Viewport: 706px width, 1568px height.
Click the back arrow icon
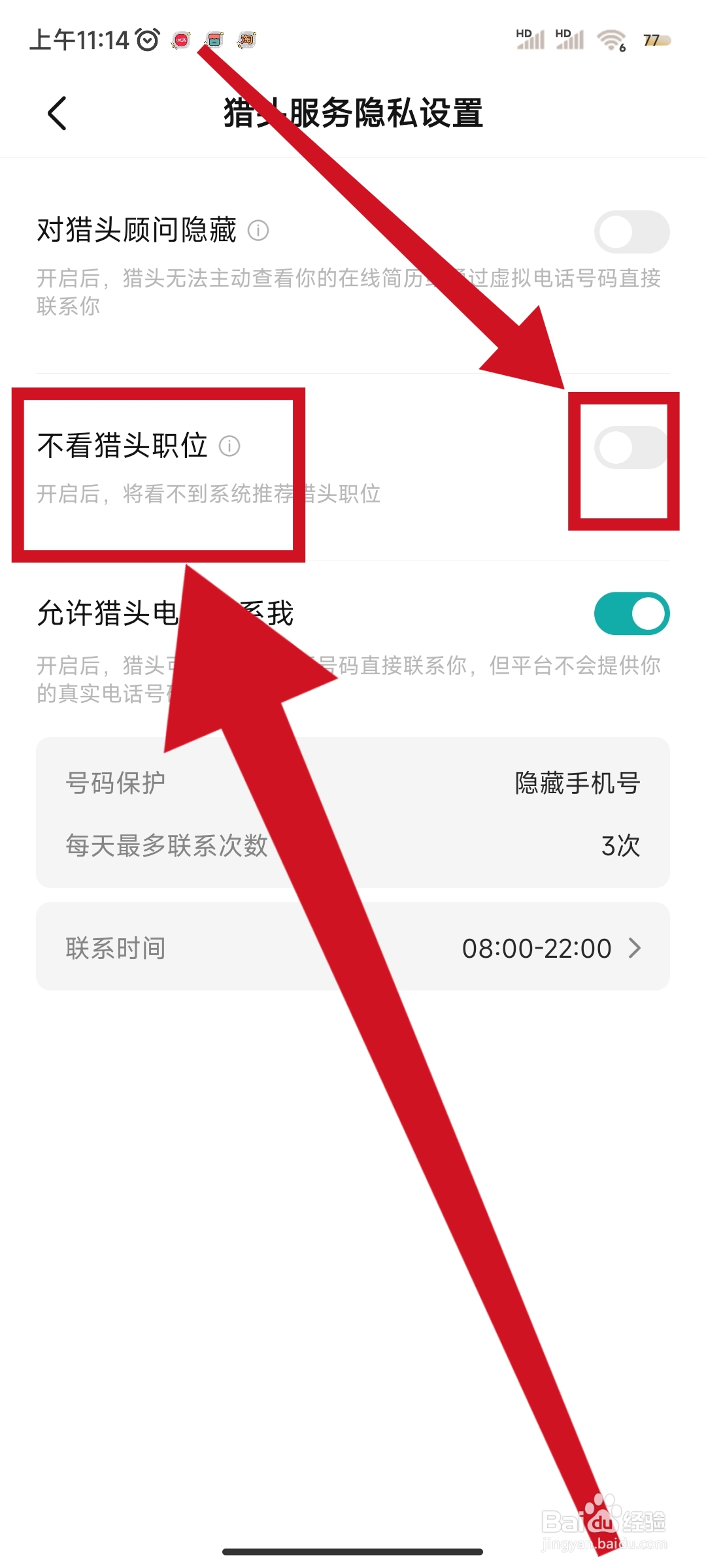tap(58, 112)
